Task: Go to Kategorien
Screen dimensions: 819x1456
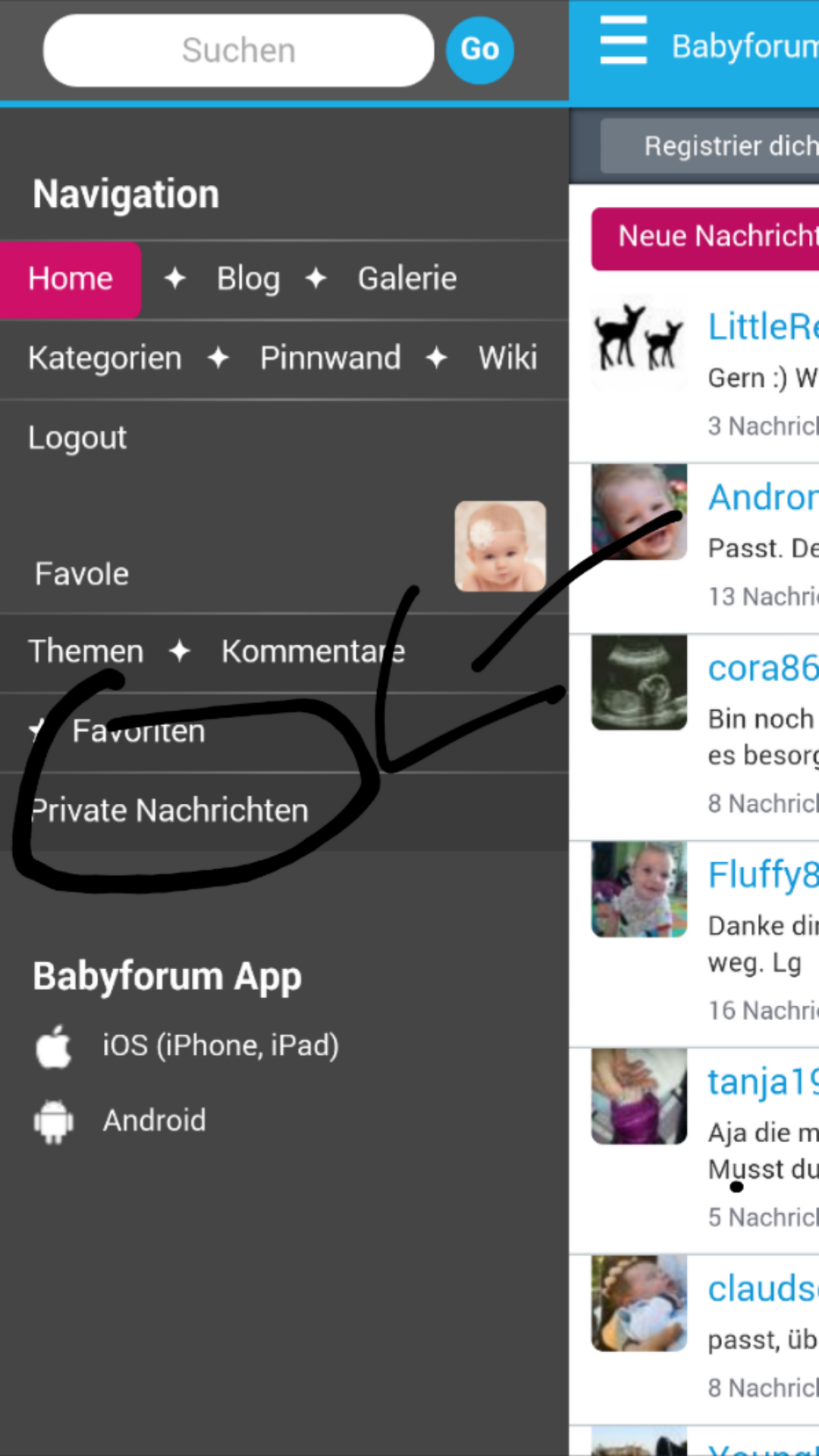Action: (x=105, y=358)
